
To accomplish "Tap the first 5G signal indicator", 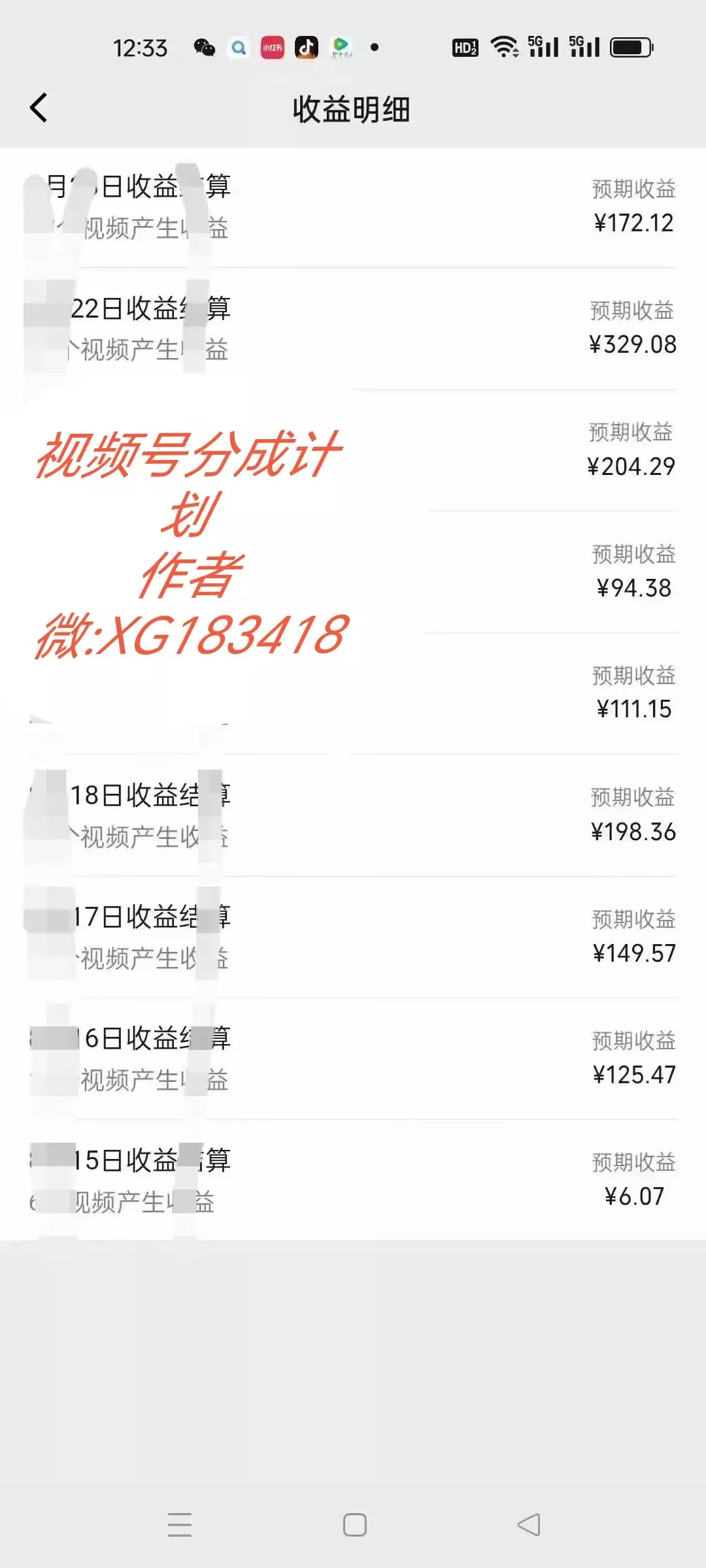I will click(x=543, y=46).
